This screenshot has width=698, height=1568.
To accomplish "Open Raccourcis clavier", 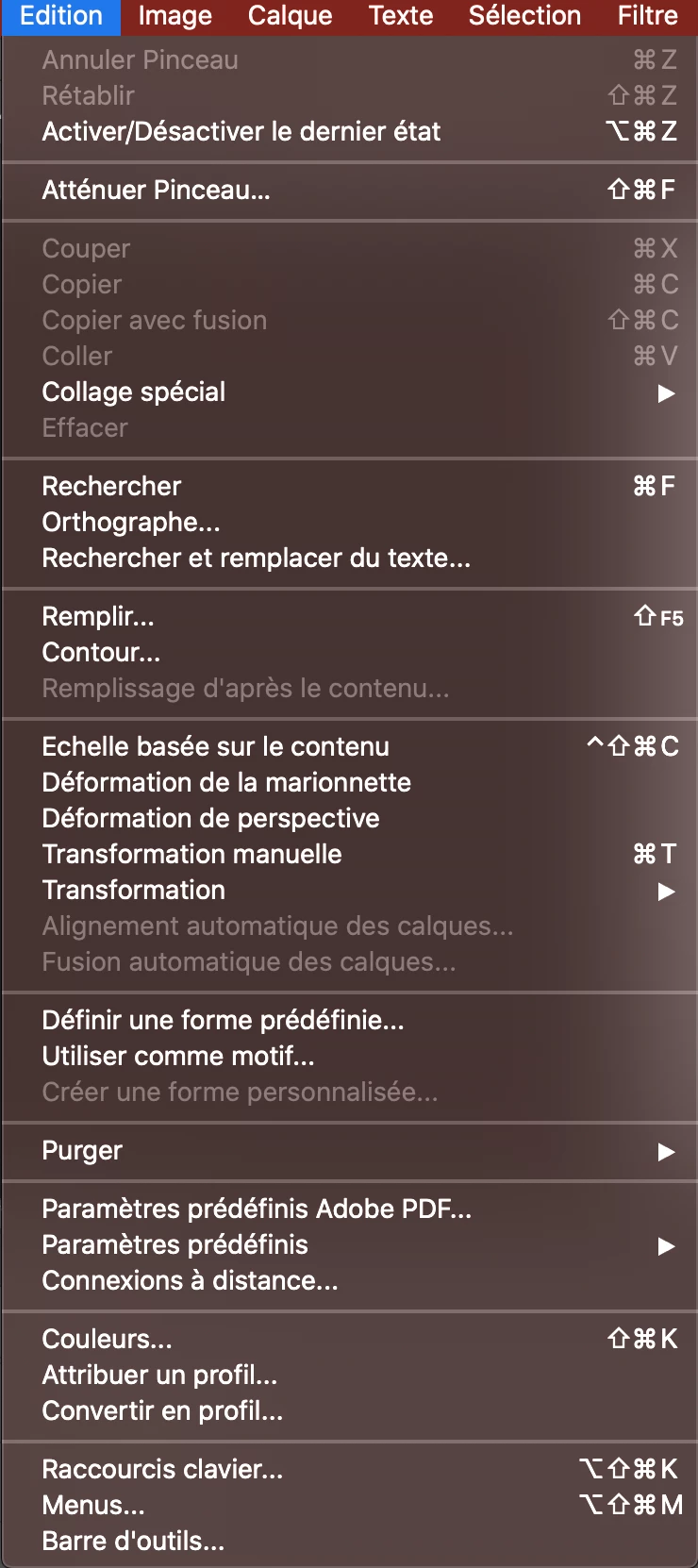I will tap(162, 1469).
